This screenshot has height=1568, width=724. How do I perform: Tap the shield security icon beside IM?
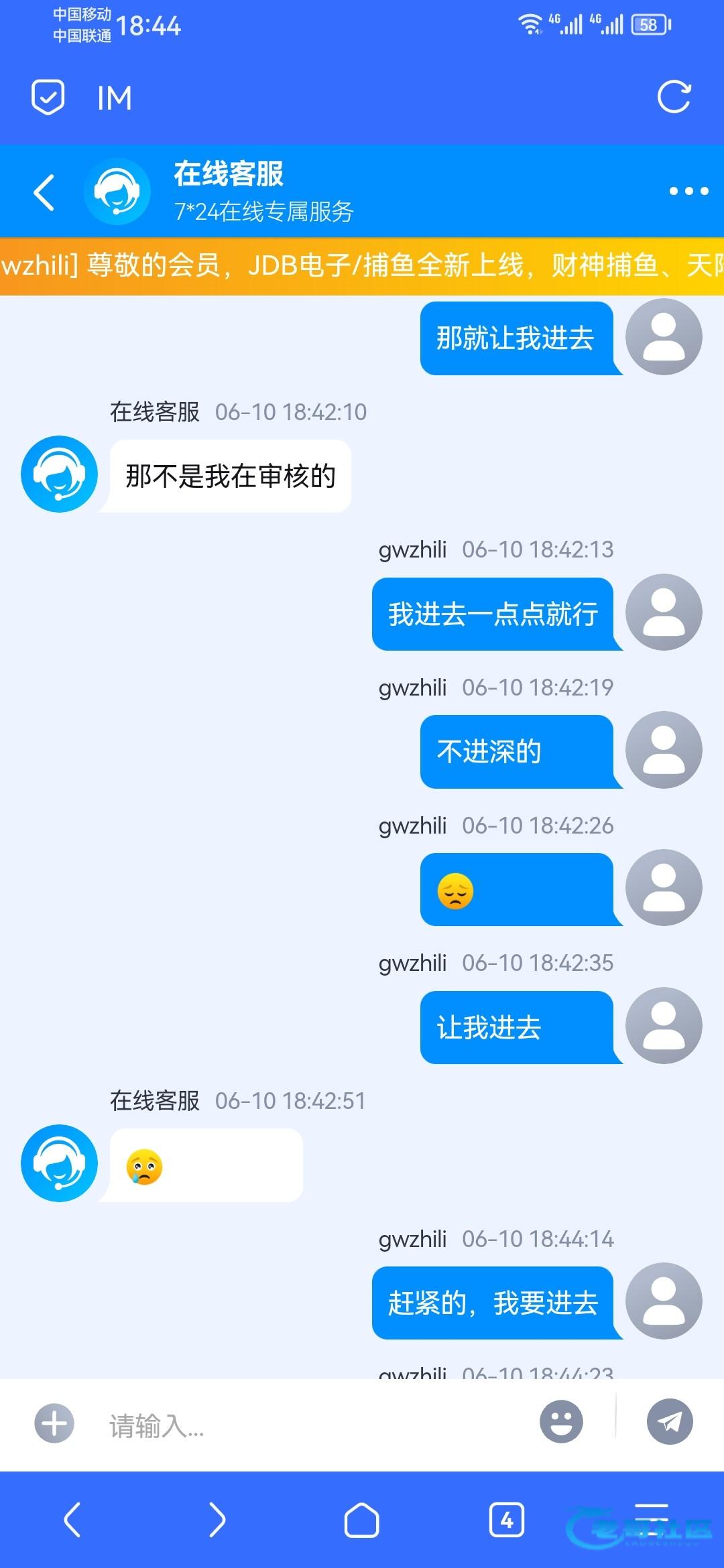click(x=48, y=98)
